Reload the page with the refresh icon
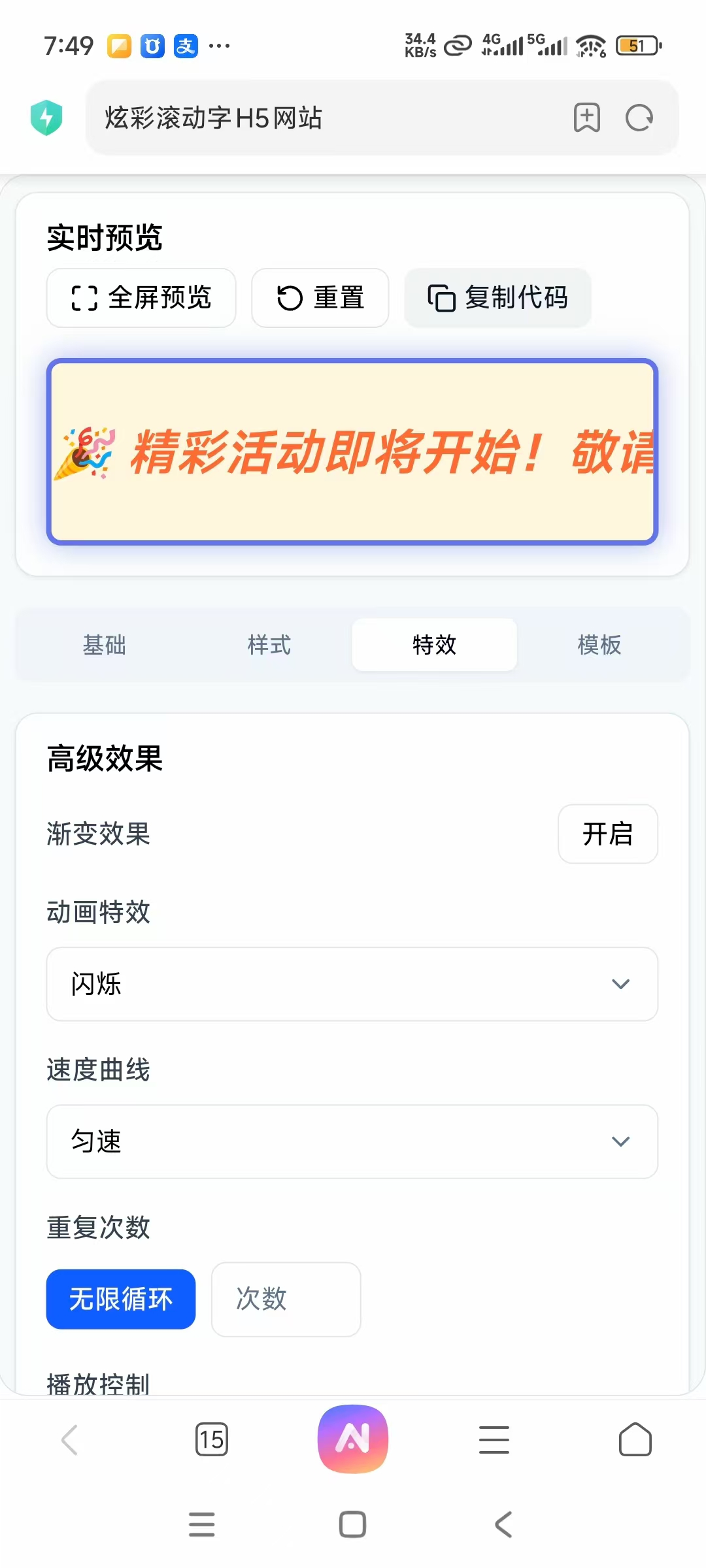 pyautogui.click(x=639, y=118)
